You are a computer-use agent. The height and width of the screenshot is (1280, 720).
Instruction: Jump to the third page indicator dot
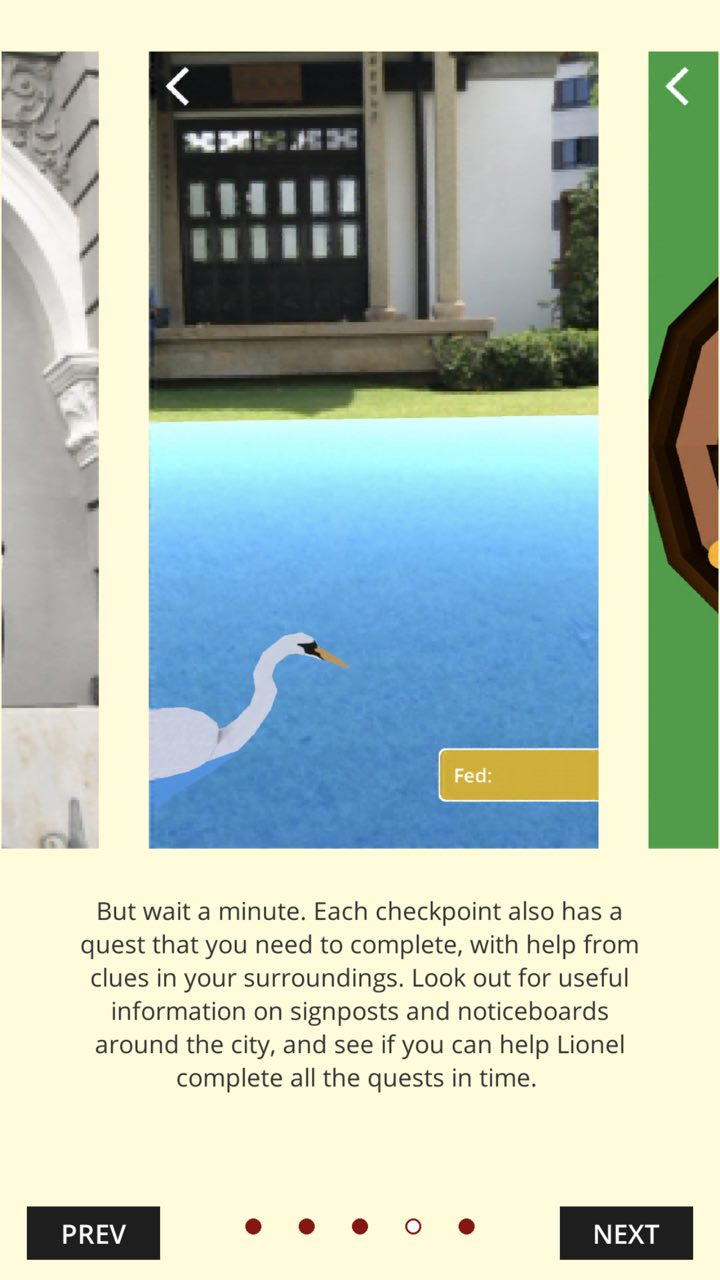[x=360, y=1227]
